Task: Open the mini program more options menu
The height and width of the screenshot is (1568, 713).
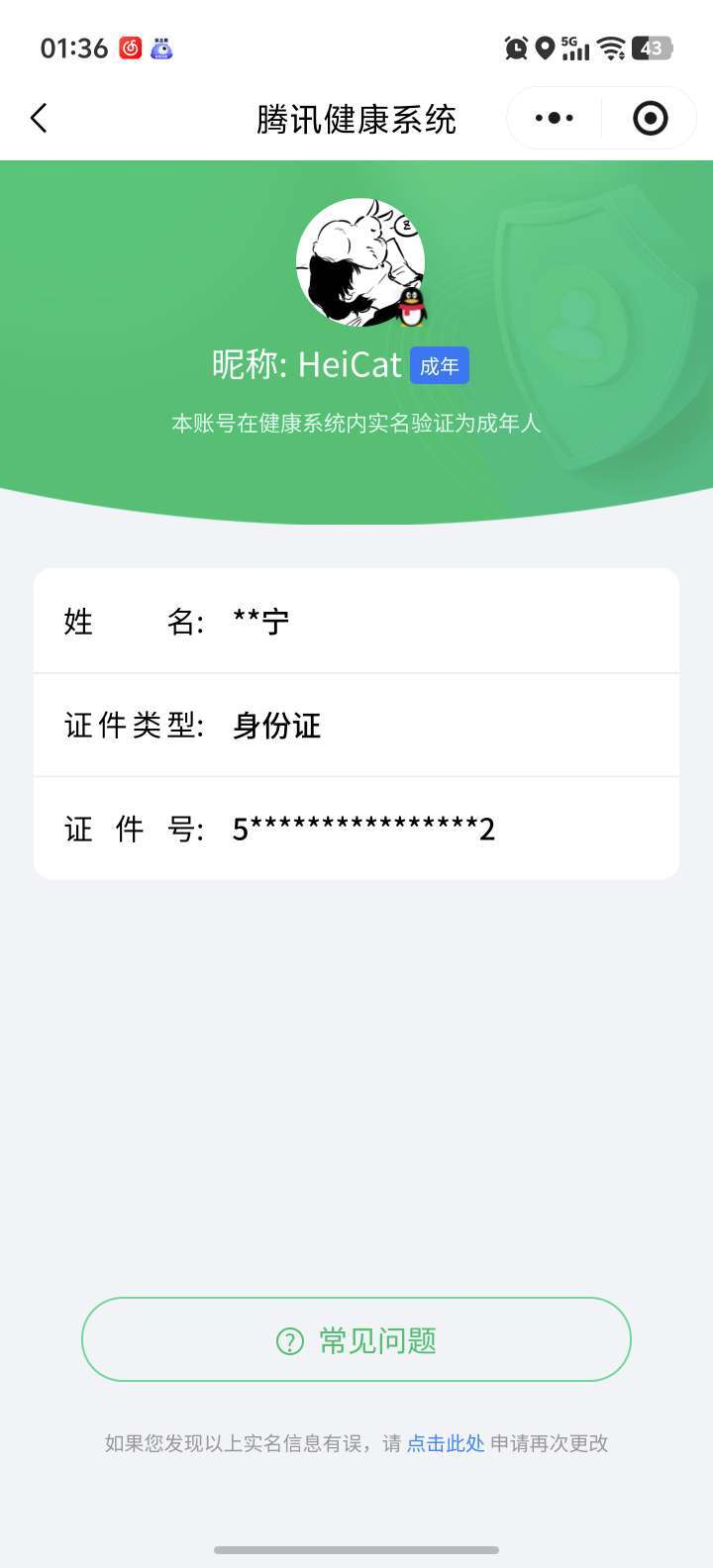Action: tap(553, 117)
